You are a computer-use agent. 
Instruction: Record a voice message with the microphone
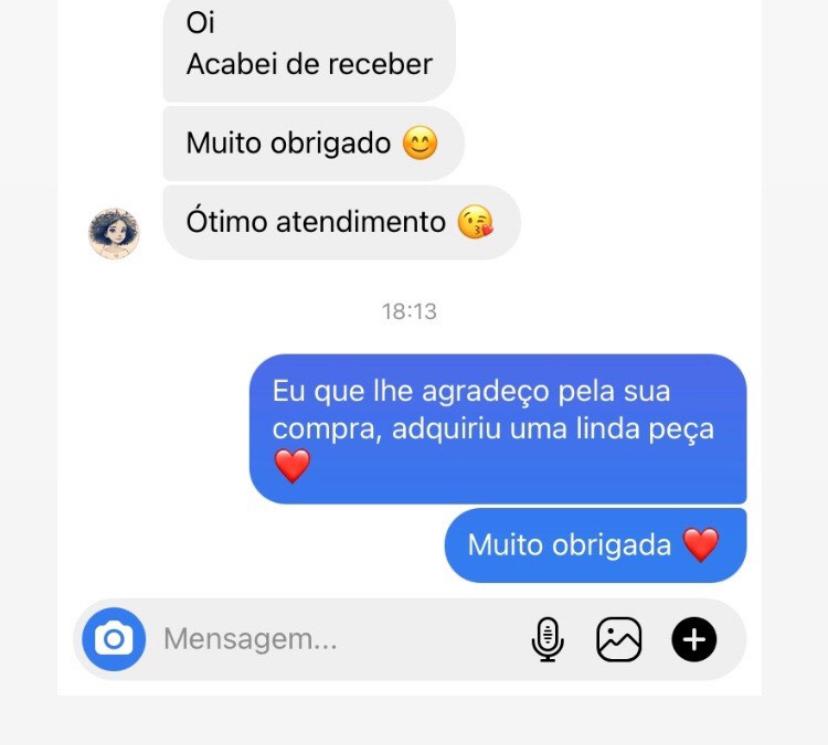547,640
